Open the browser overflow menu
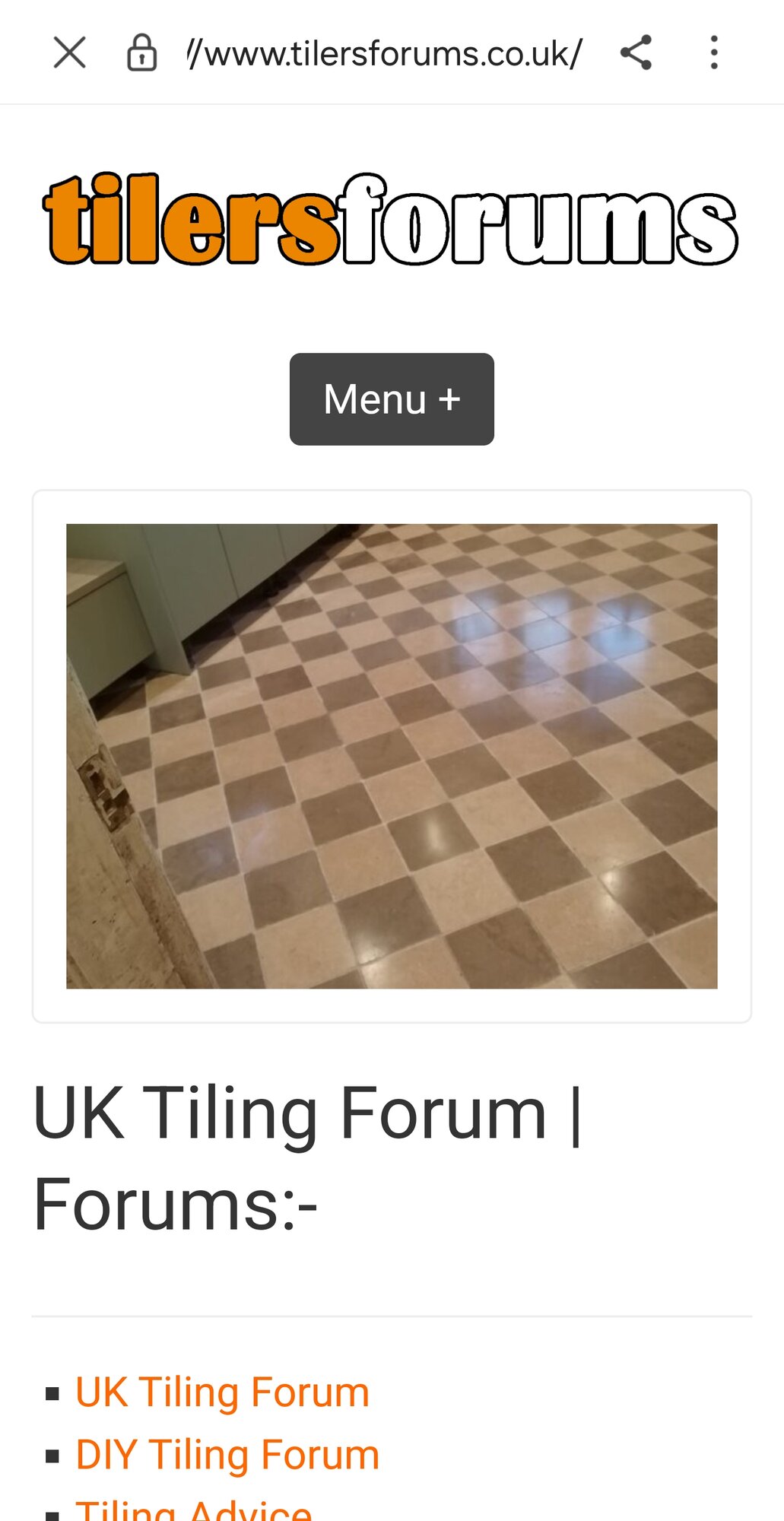Viewport: 784px width, 1521px height. tap(714, 52)
